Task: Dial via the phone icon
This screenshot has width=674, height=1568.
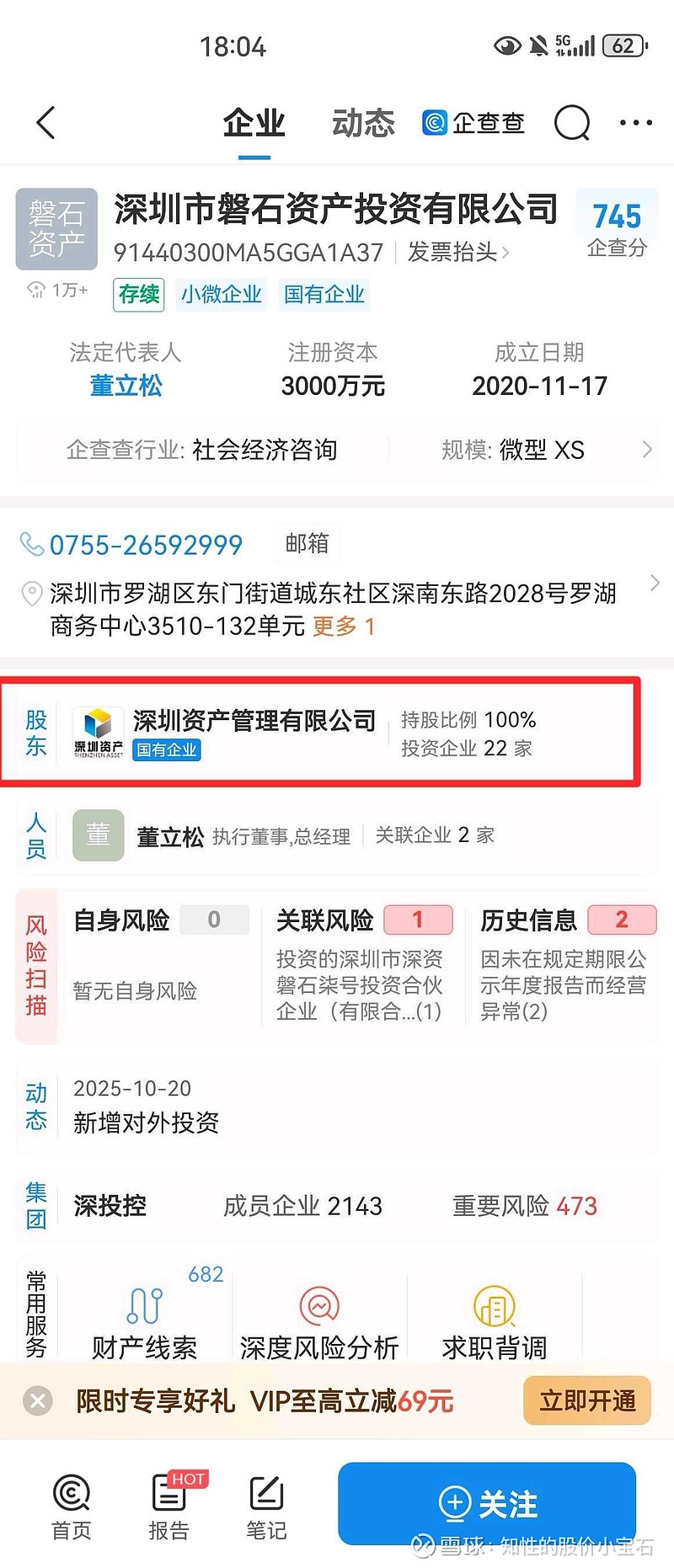Action: [x=32, y=543]
